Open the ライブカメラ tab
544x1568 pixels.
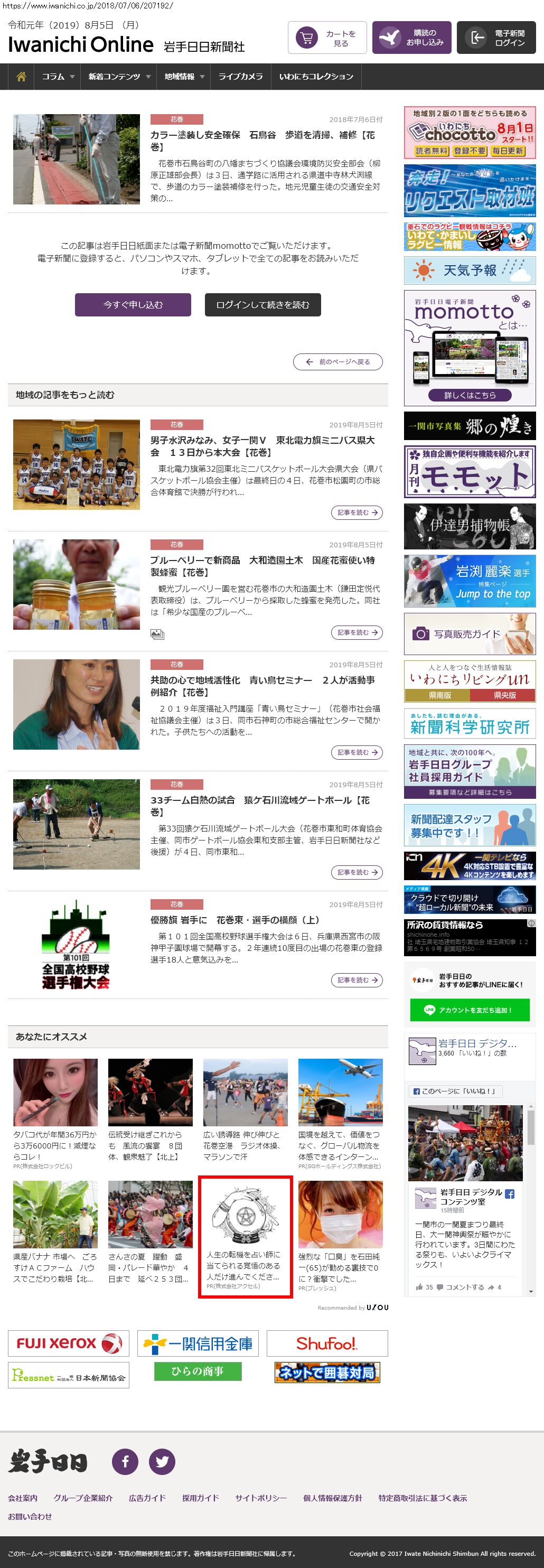240,77
